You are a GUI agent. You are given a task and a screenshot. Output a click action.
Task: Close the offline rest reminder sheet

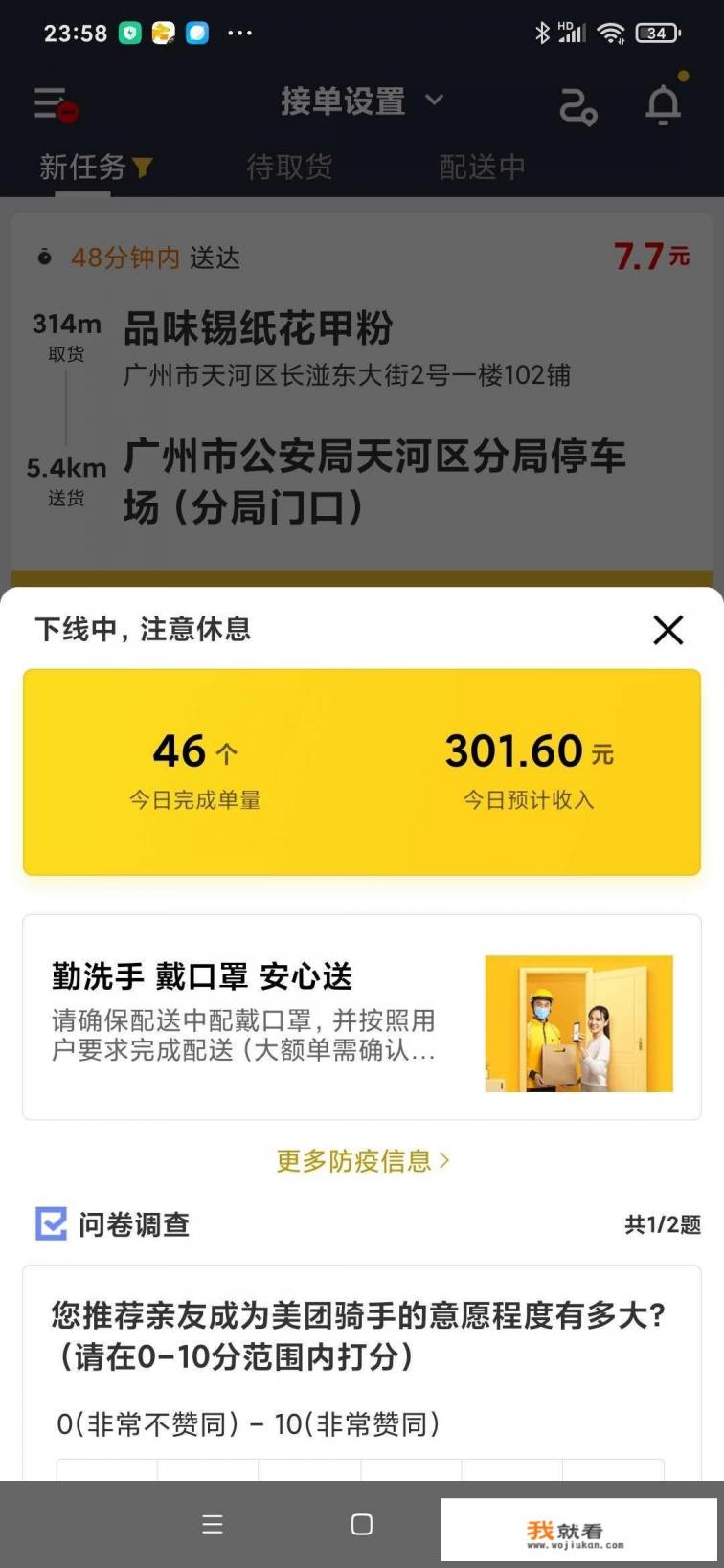(667, 630)
